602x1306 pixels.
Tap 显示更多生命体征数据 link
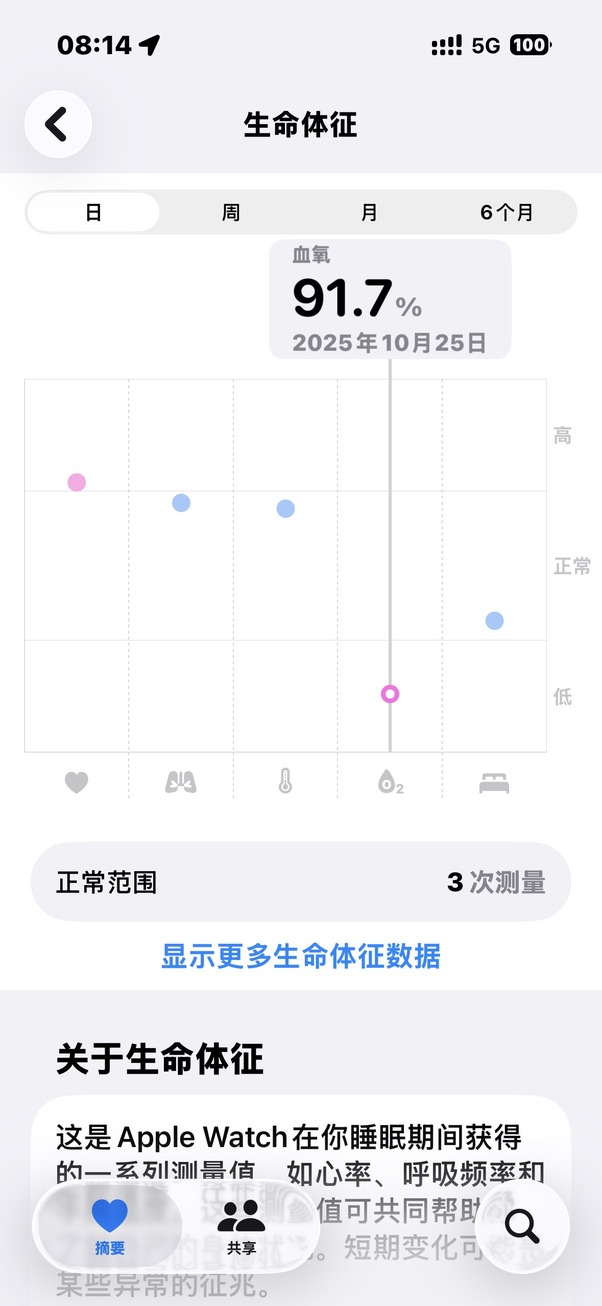(x=301, y=956)
